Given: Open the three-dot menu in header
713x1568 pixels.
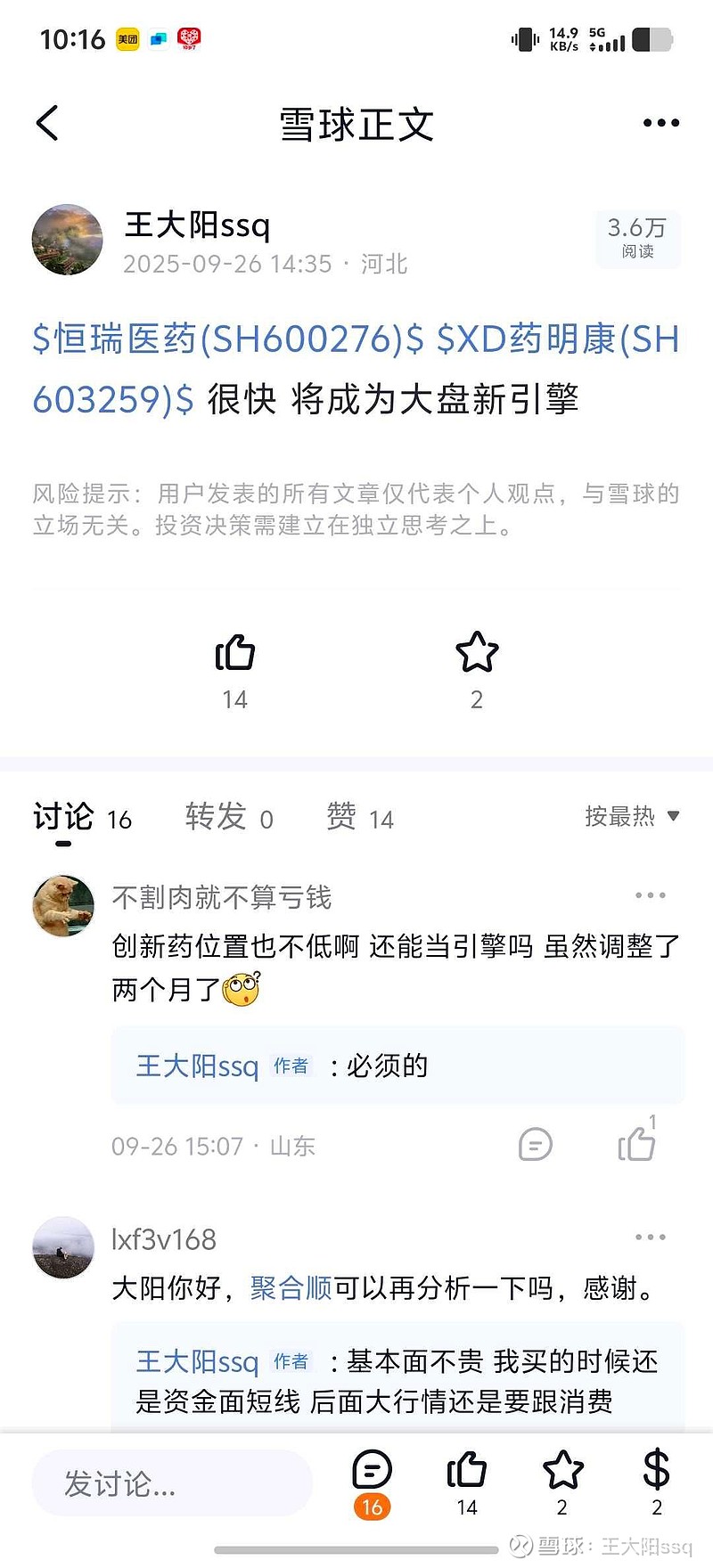Looking at the screenshot, I should (660, 123).
